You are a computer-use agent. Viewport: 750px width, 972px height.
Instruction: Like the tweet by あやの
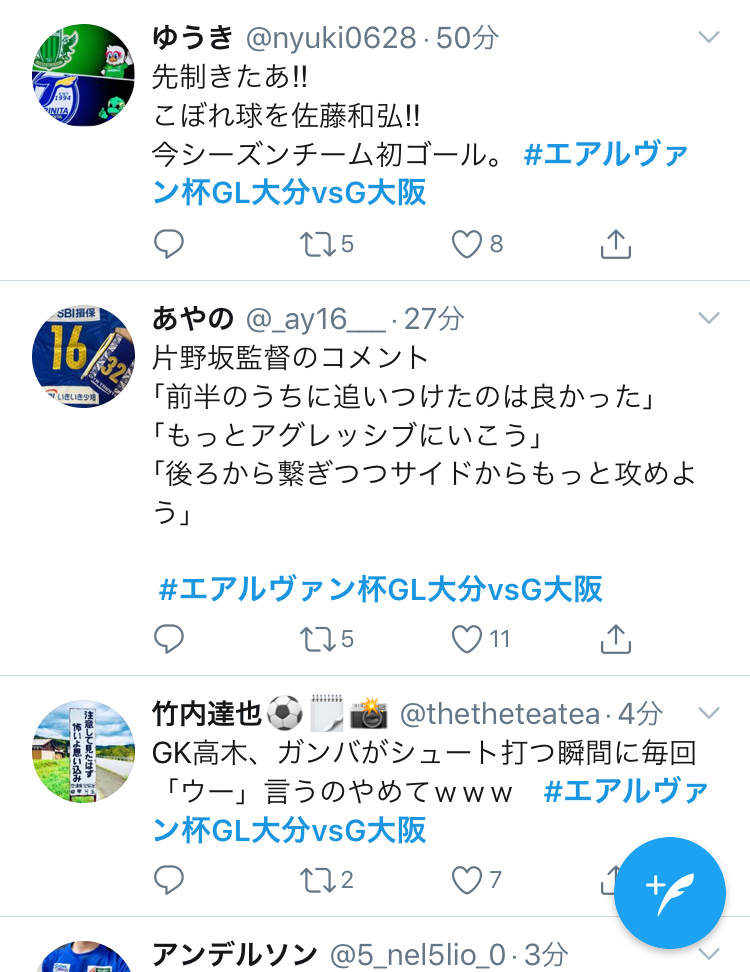(x=467, y=638)
